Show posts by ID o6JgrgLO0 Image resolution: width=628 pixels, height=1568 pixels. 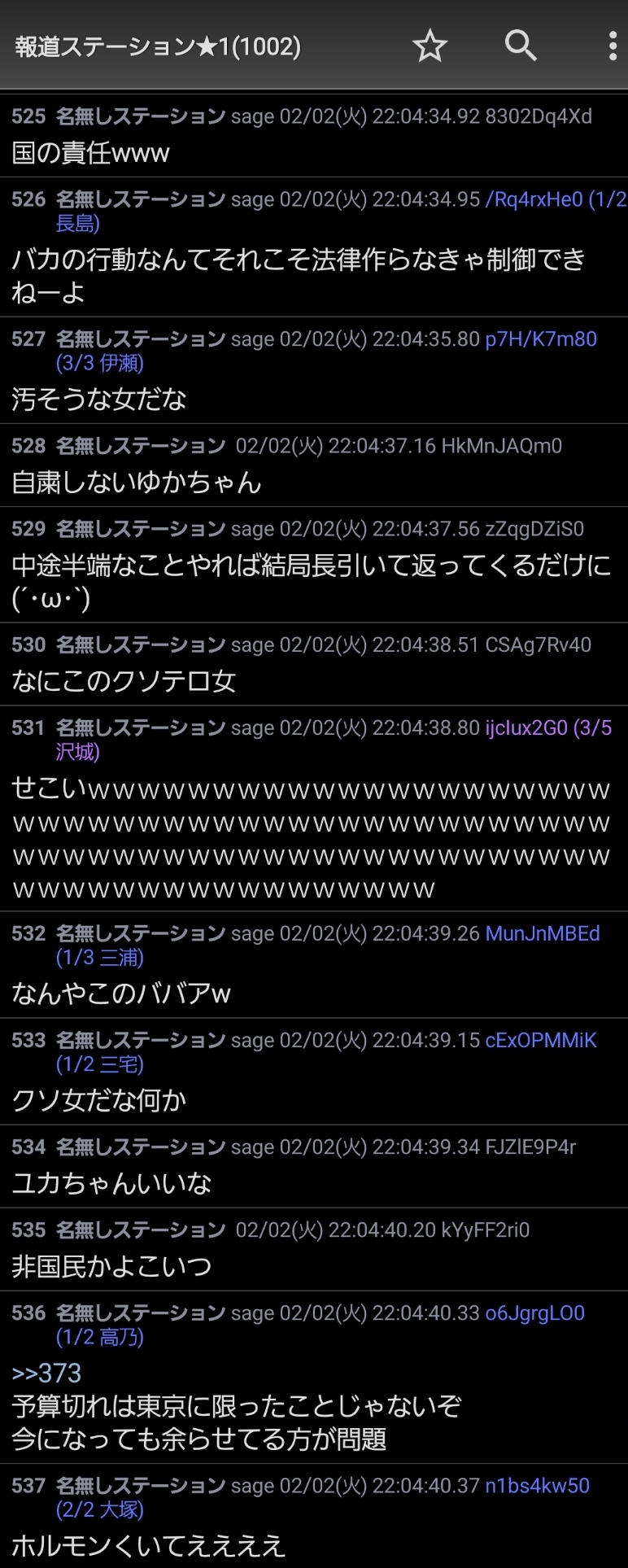coord(535,1313)
